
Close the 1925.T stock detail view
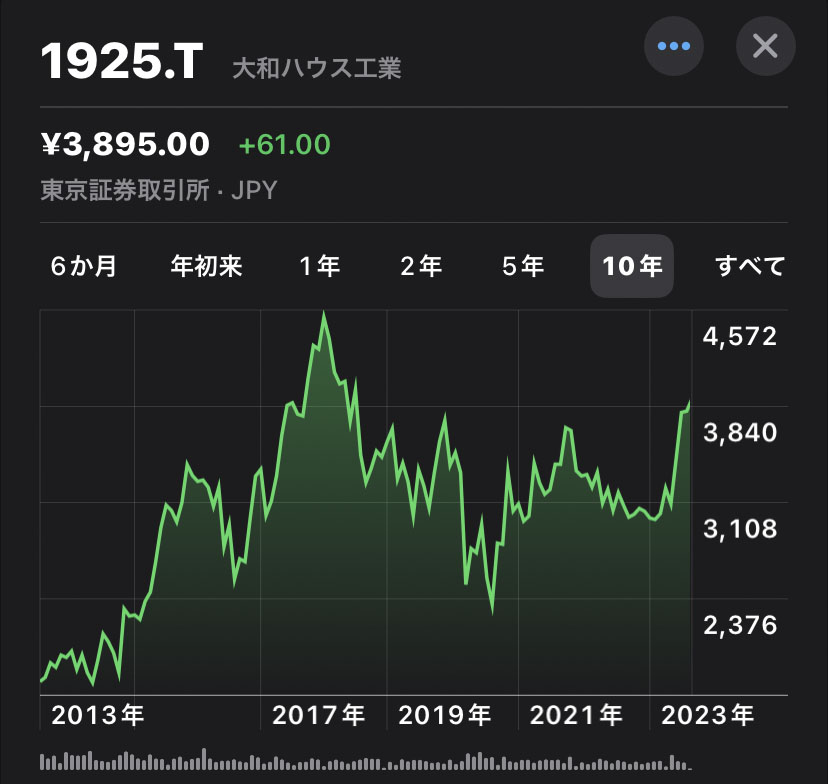[765, 46]
